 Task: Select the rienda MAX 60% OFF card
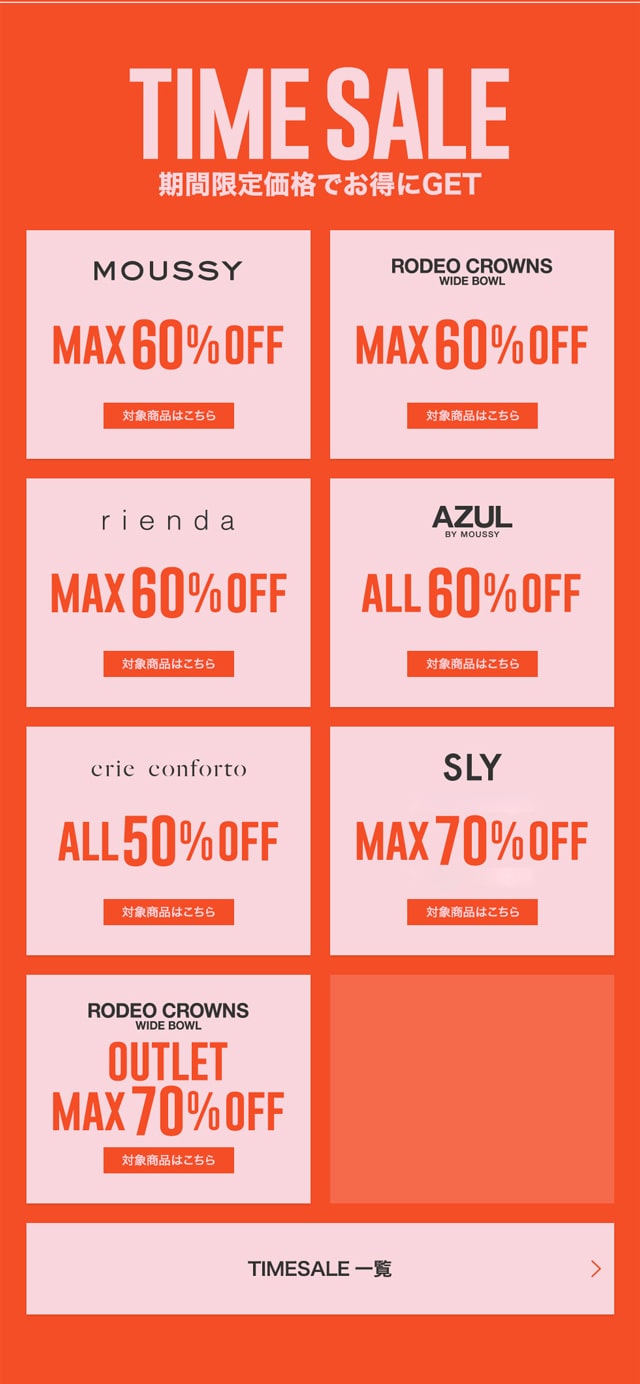click(168, 592)
